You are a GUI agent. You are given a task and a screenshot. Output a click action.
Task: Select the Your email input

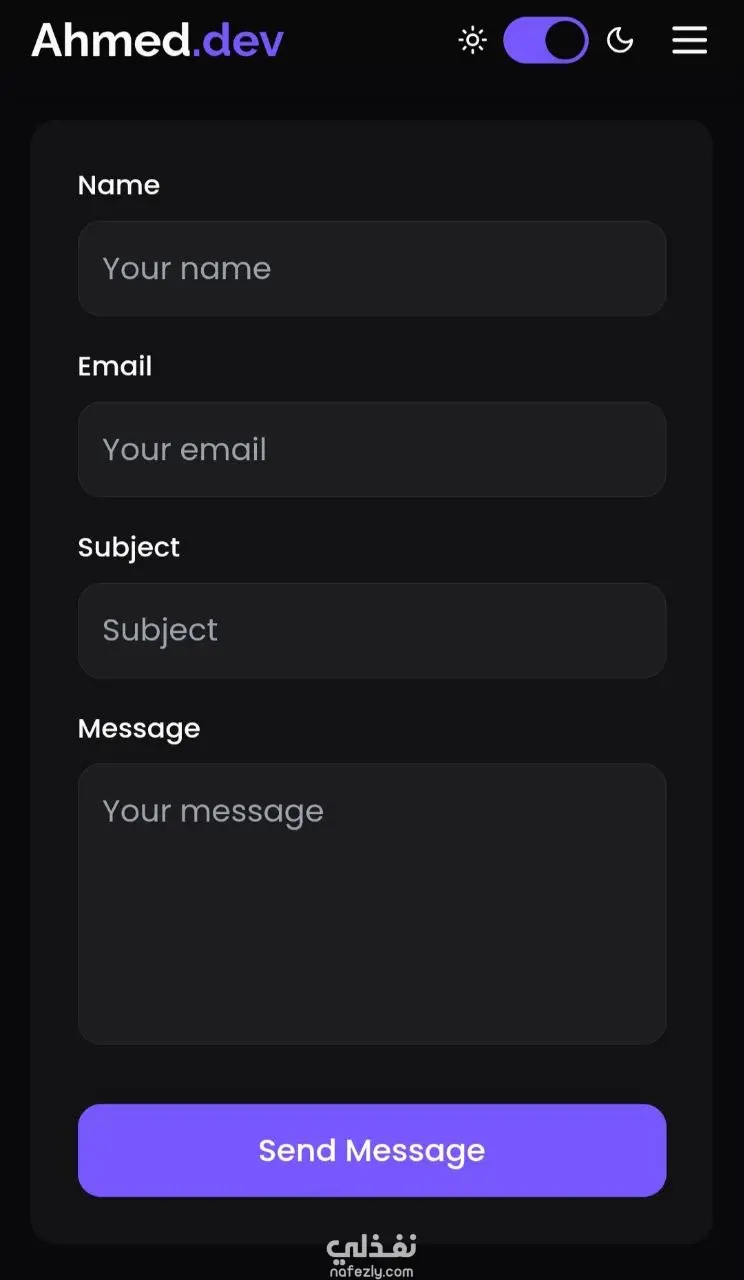[372, 449]
